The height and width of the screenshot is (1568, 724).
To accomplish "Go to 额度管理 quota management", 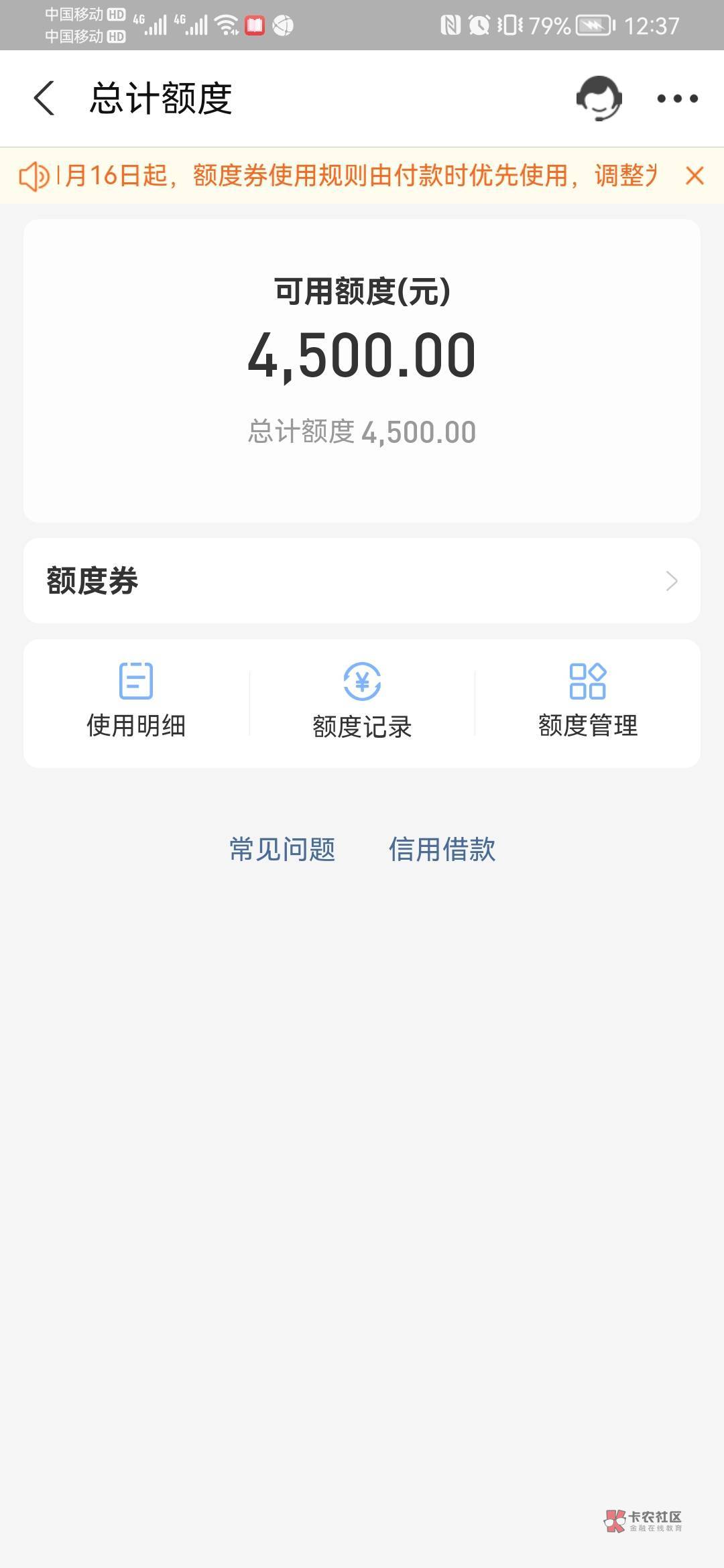I will click(588, 701).
